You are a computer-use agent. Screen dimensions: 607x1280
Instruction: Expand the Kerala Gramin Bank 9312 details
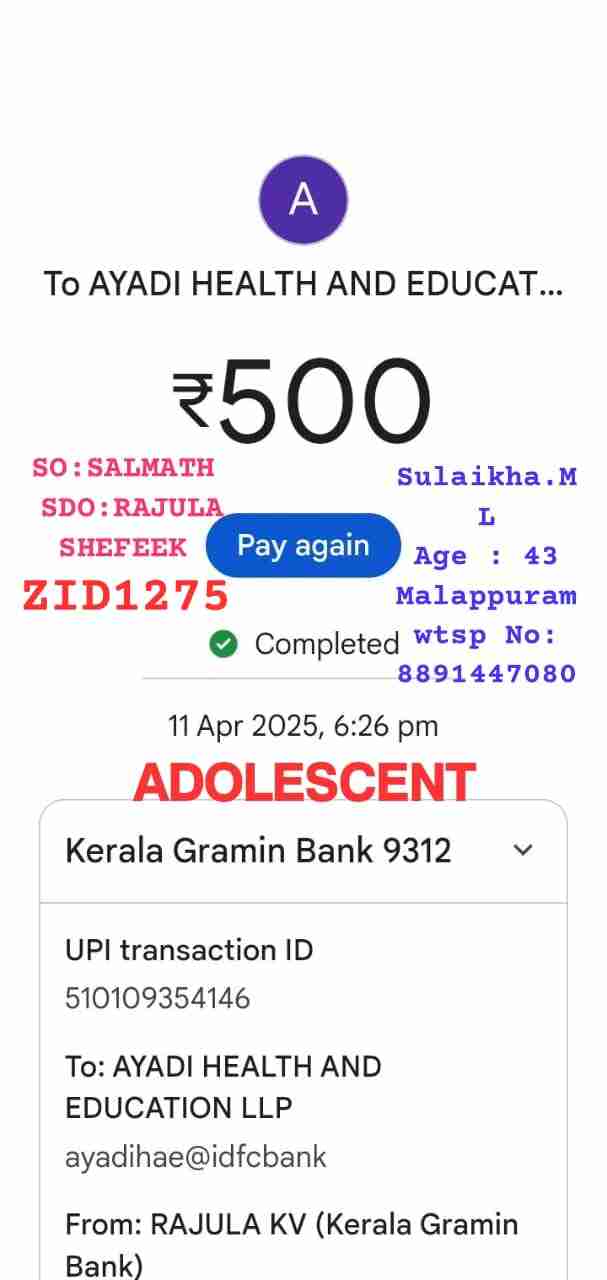click(522, 850)
